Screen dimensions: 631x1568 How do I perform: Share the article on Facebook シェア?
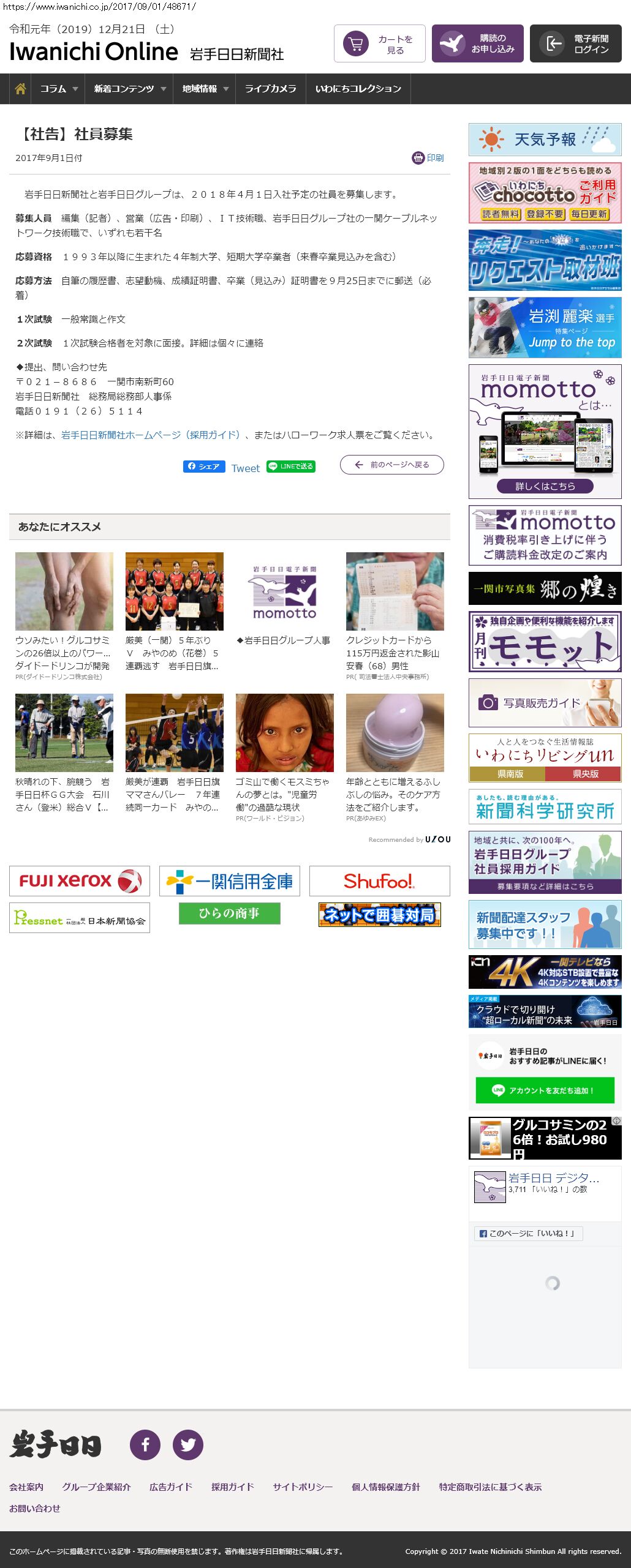pyautogui.click(x=204, y=467)
